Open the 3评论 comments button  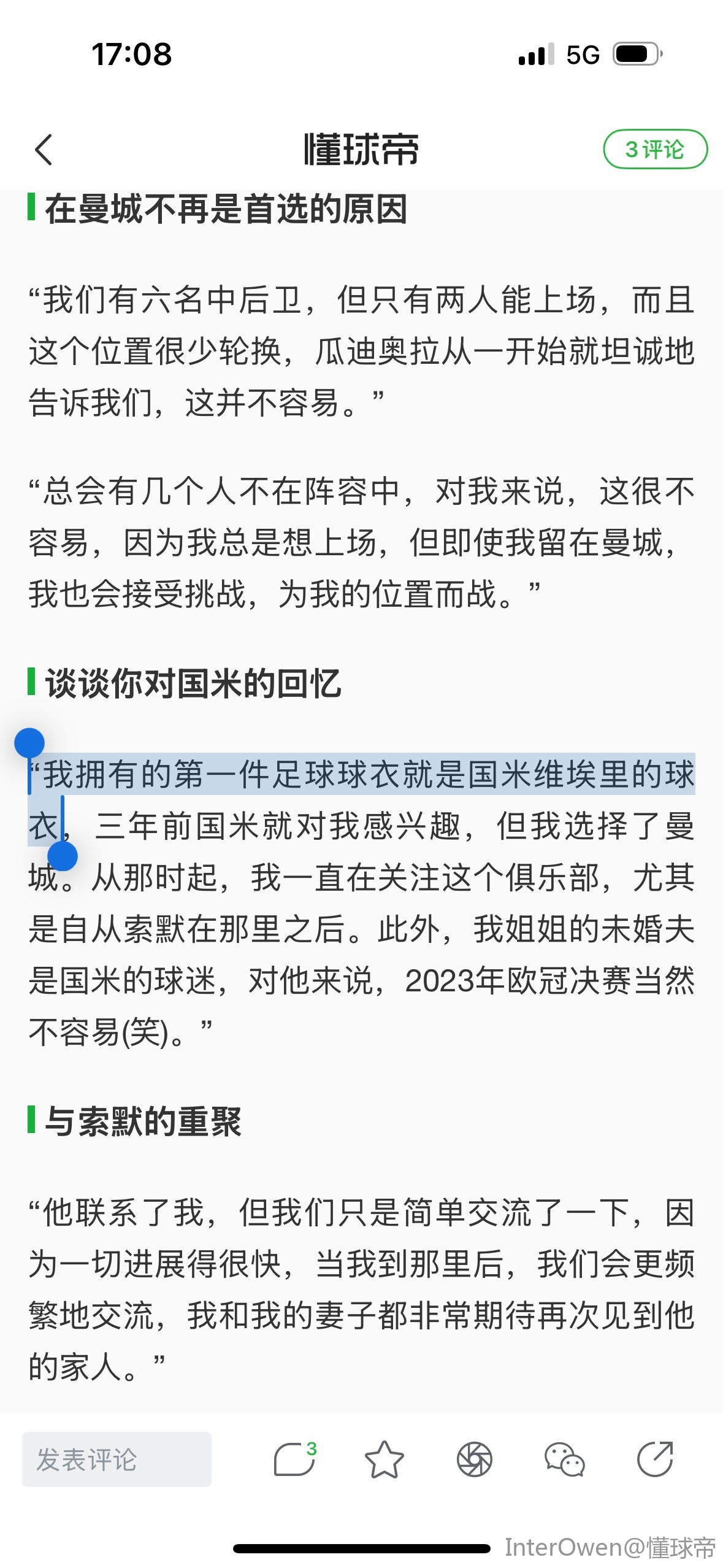point(655,149)
